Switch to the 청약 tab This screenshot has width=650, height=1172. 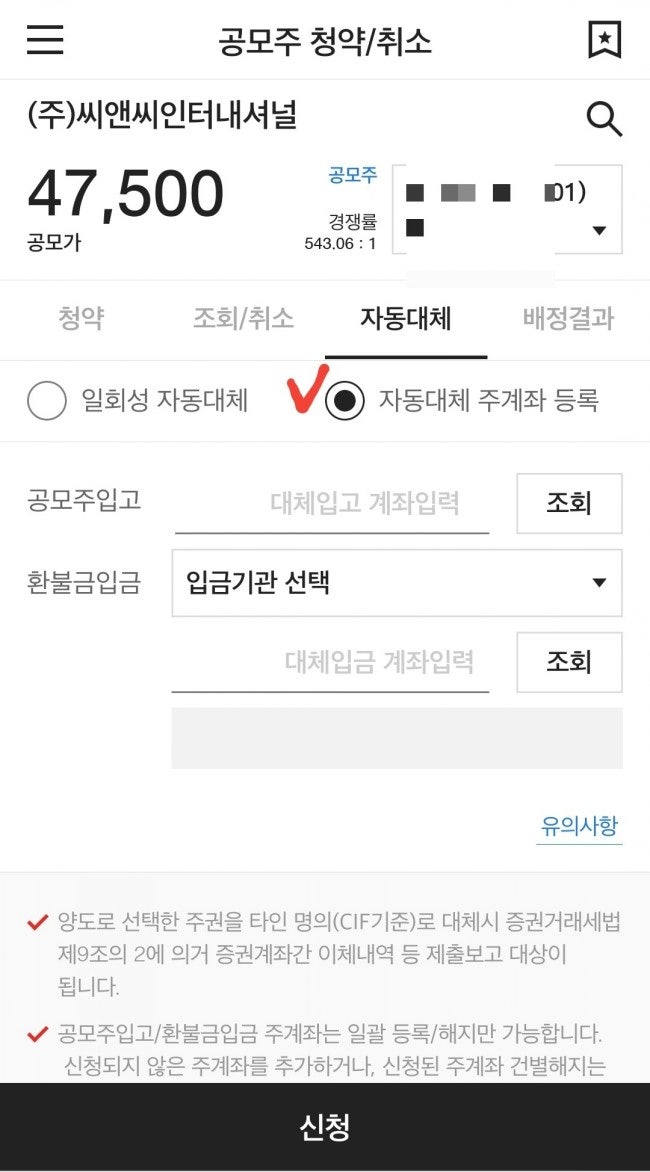click(81, 319)
